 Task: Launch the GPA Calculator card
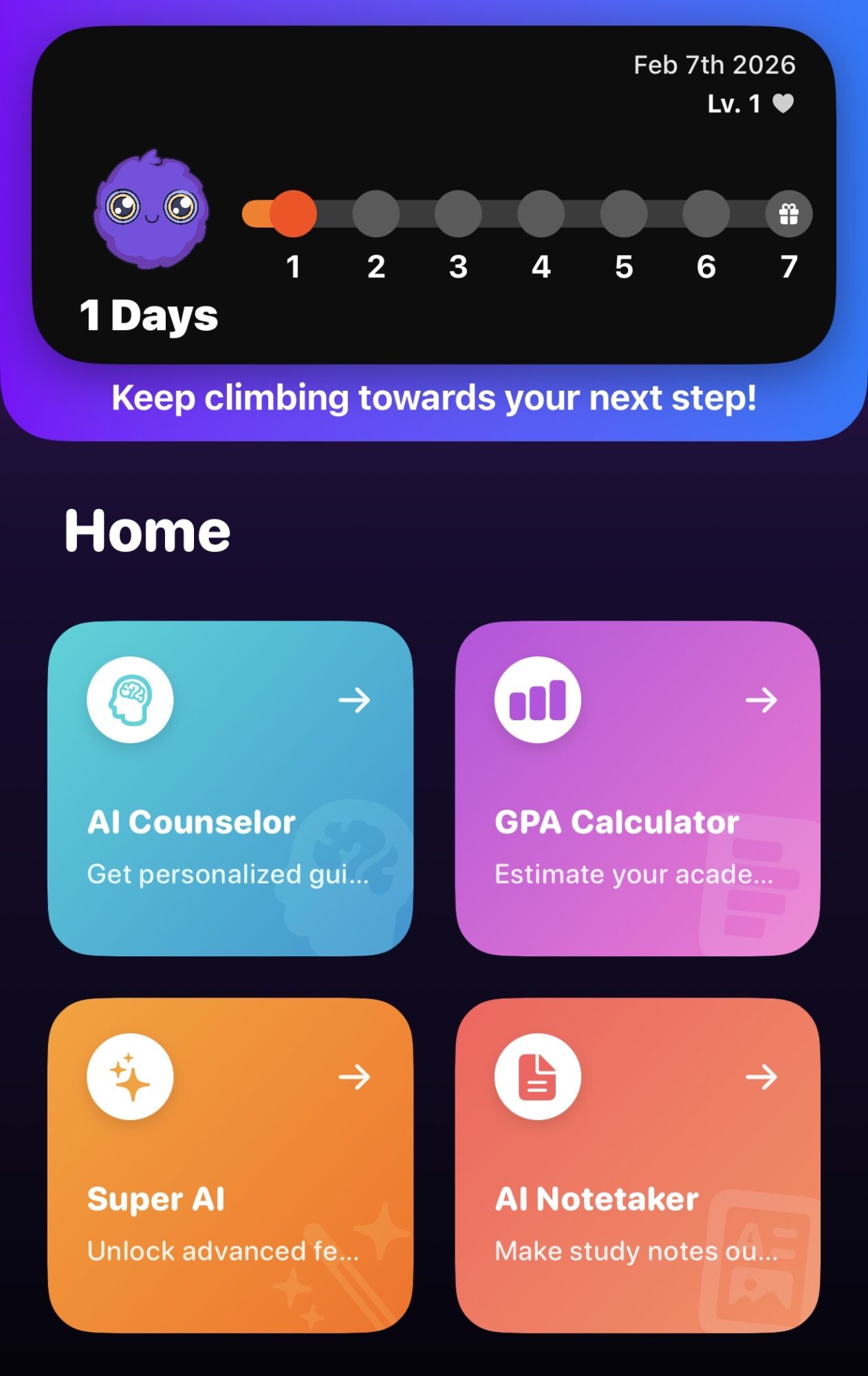coord(637,788)
